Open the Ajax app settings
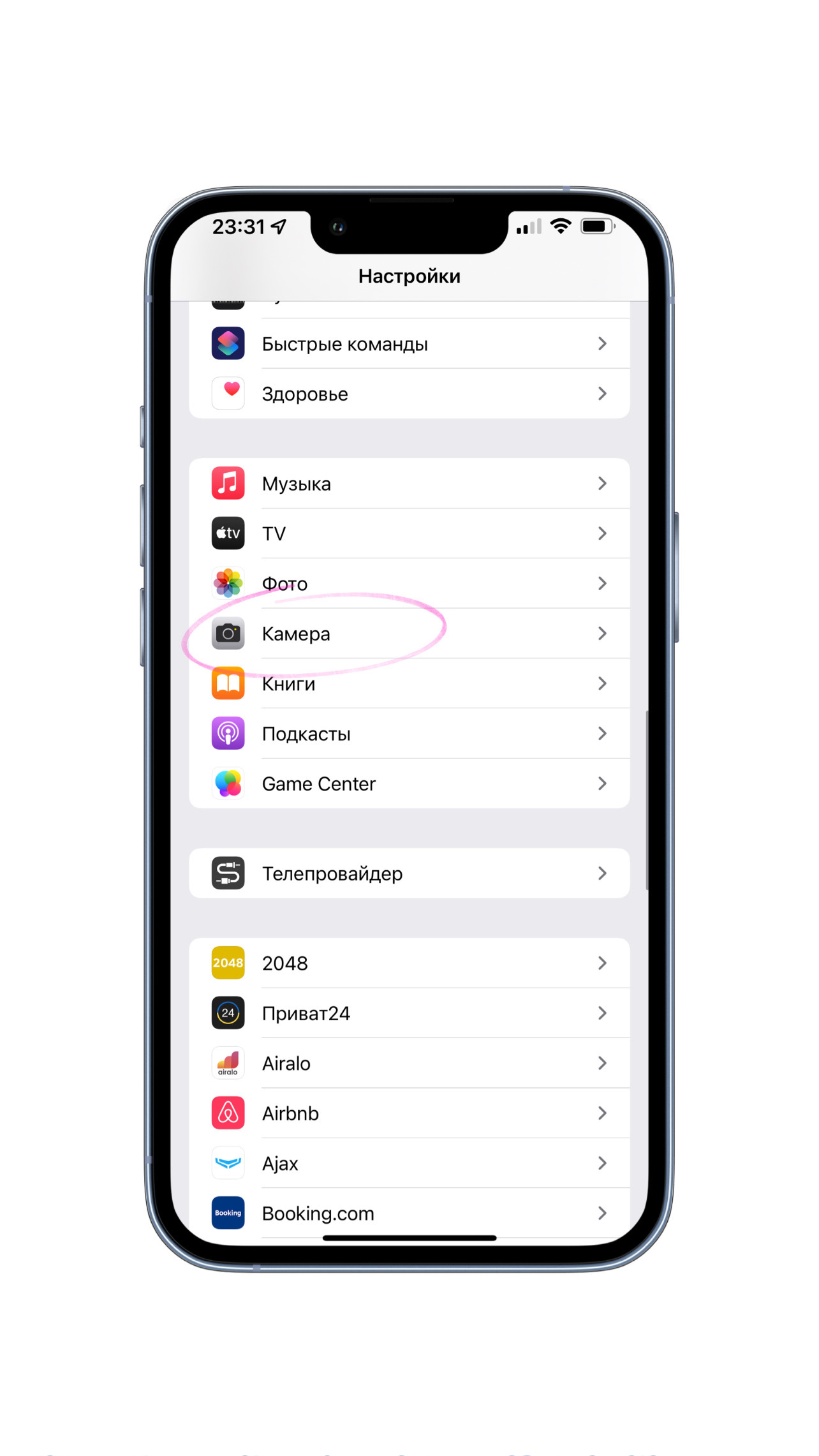 409,1163
